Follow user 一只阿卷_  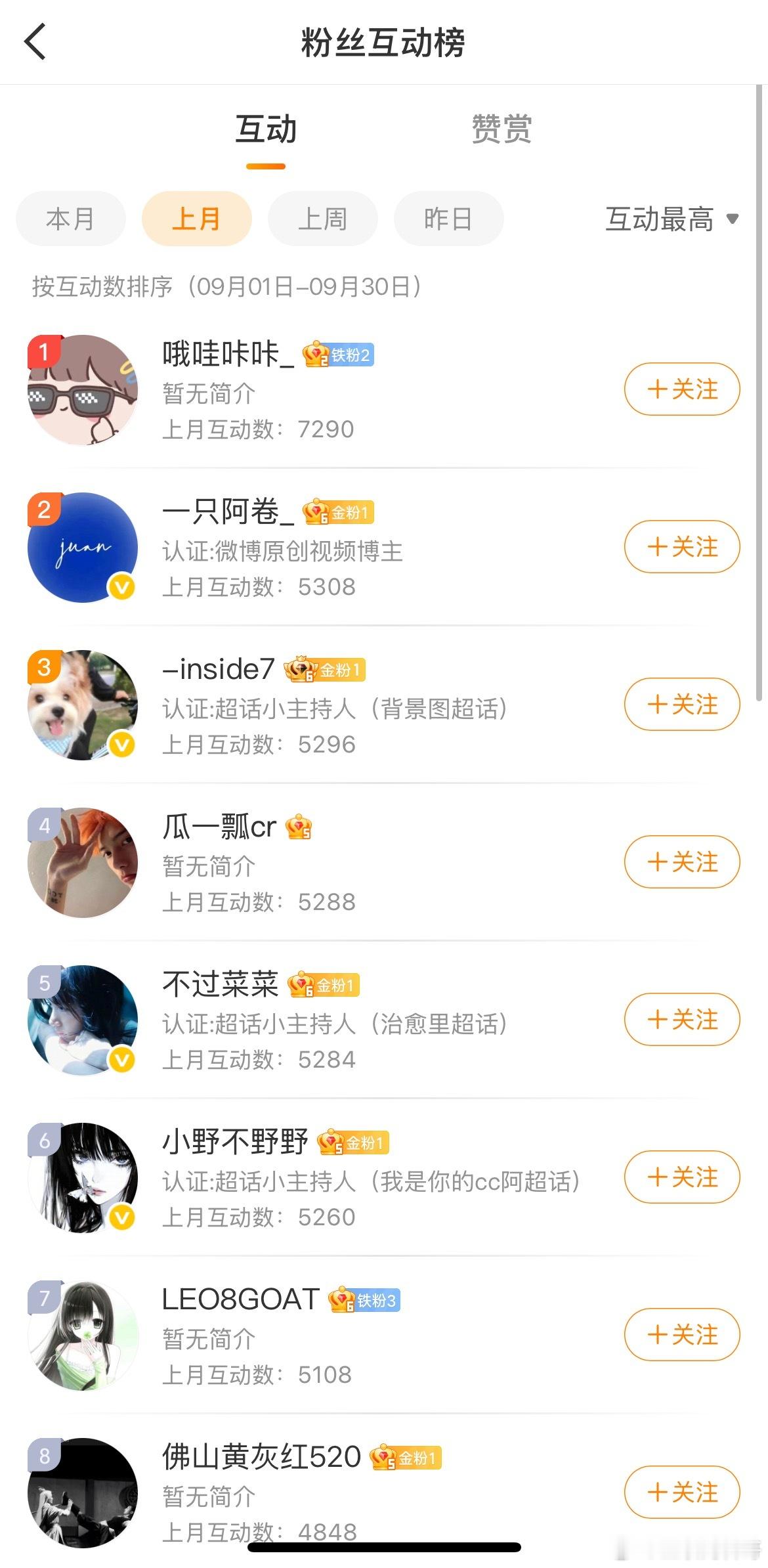tap(682, 547)
